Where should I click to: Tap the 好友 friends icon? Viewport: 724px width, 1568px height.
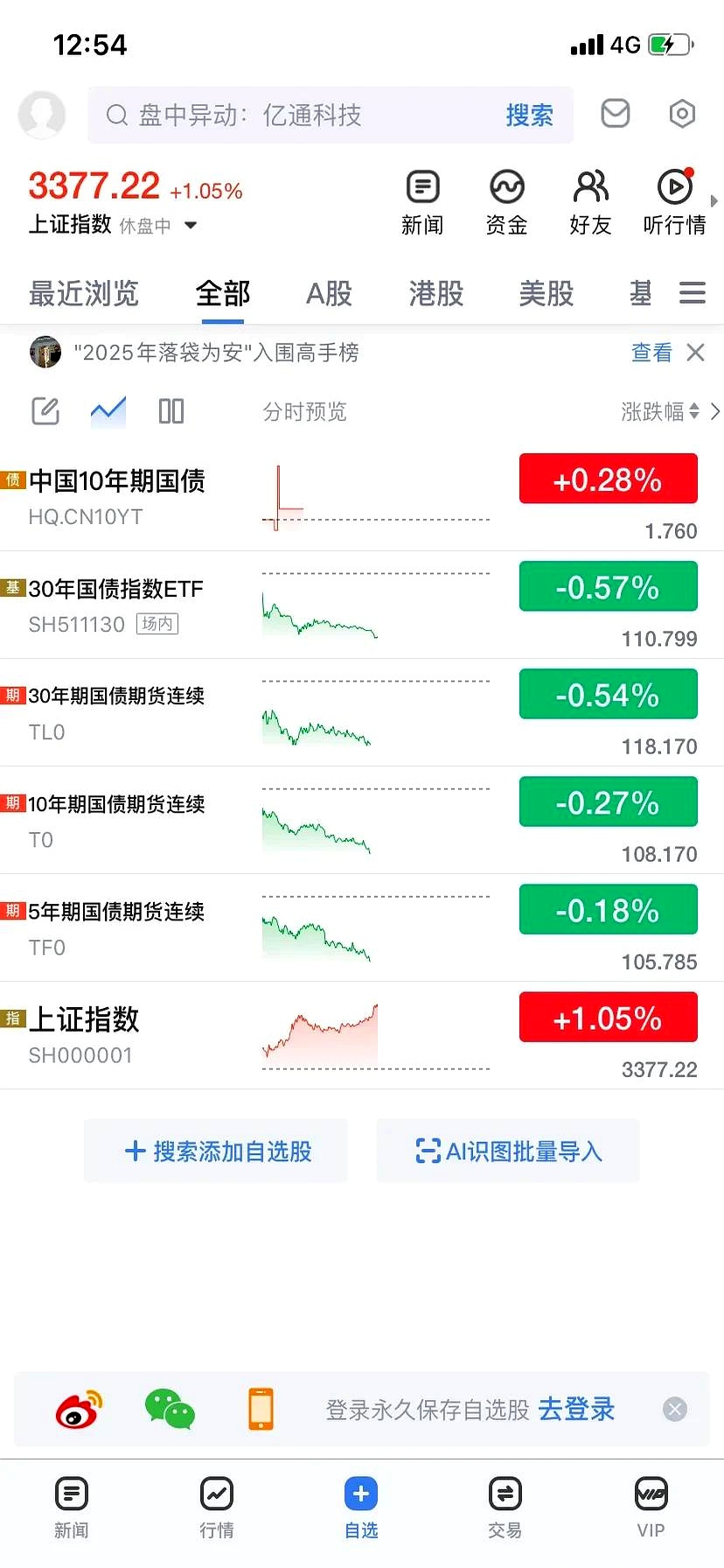[x=590, y=201]
